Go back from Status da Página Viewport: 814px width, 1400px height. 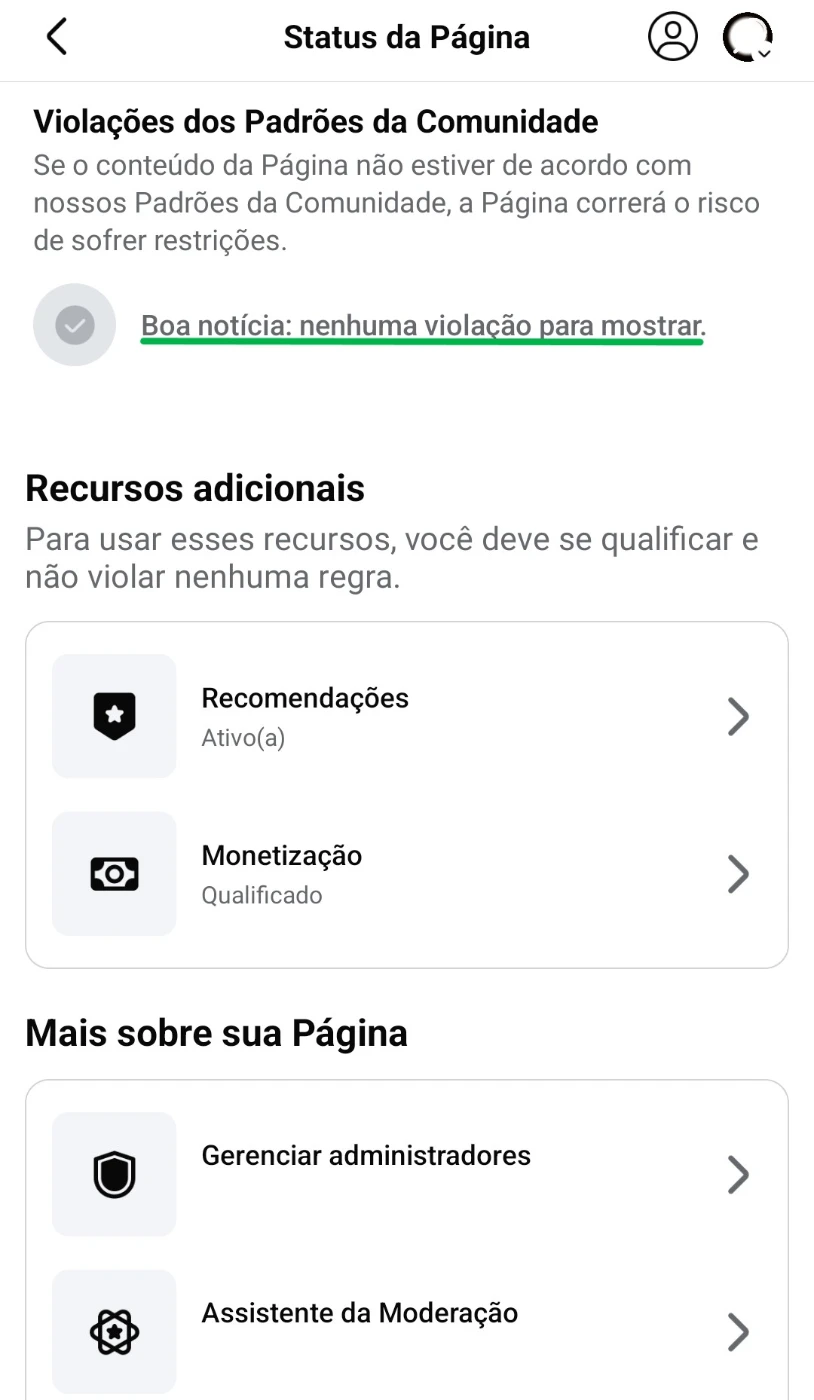[57, 38]
